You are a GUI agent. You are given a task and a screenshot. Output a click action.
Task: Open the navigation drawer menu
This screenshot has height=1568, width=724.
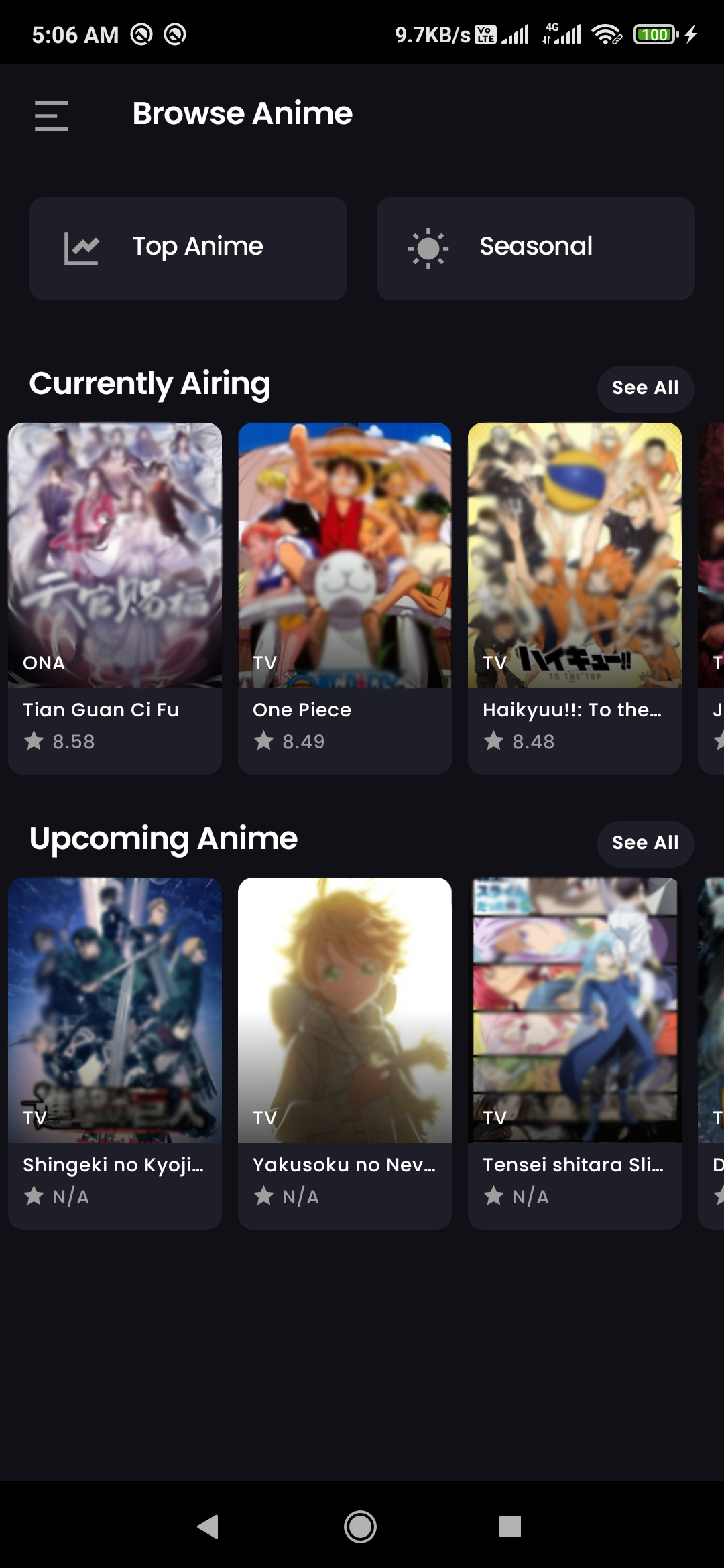pyautogui.click(x=52, y=115)
